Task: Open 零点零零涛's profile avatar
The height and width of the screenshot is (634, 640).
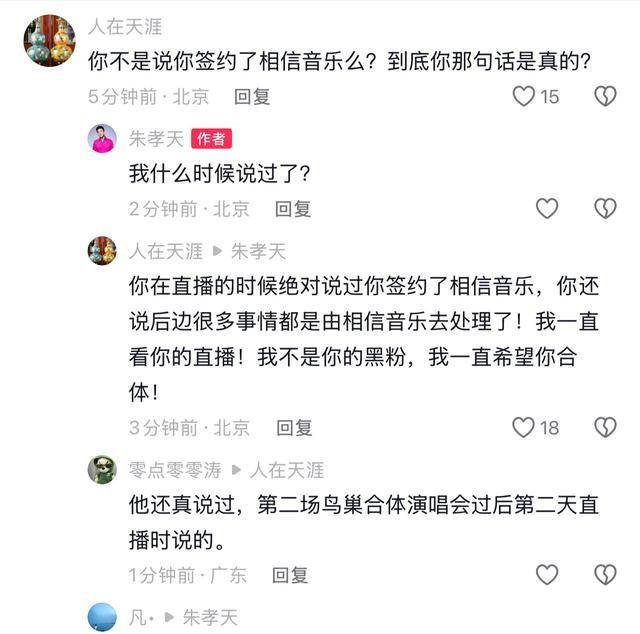Action: pyautogui.click(x=102, y=469)
